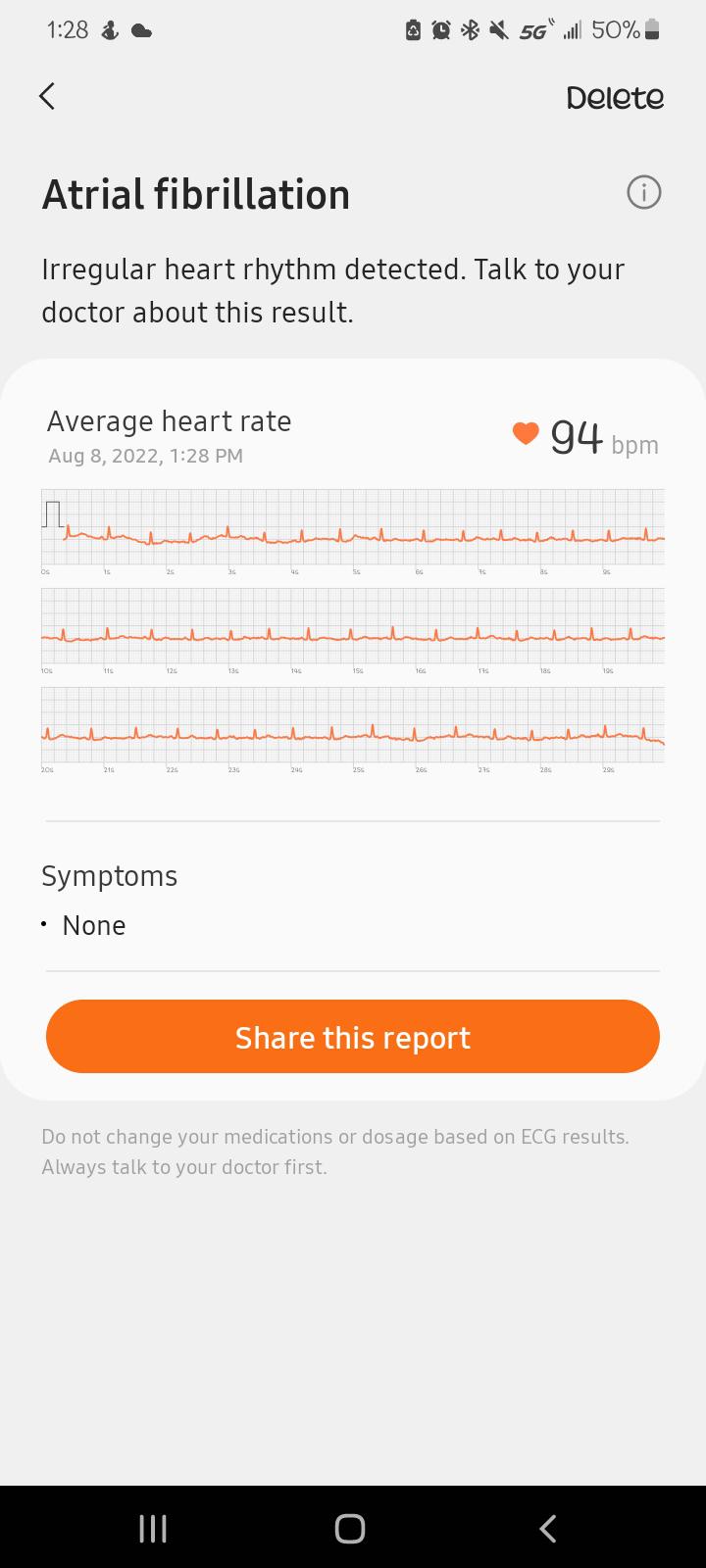Go to the home screen

350,1528
